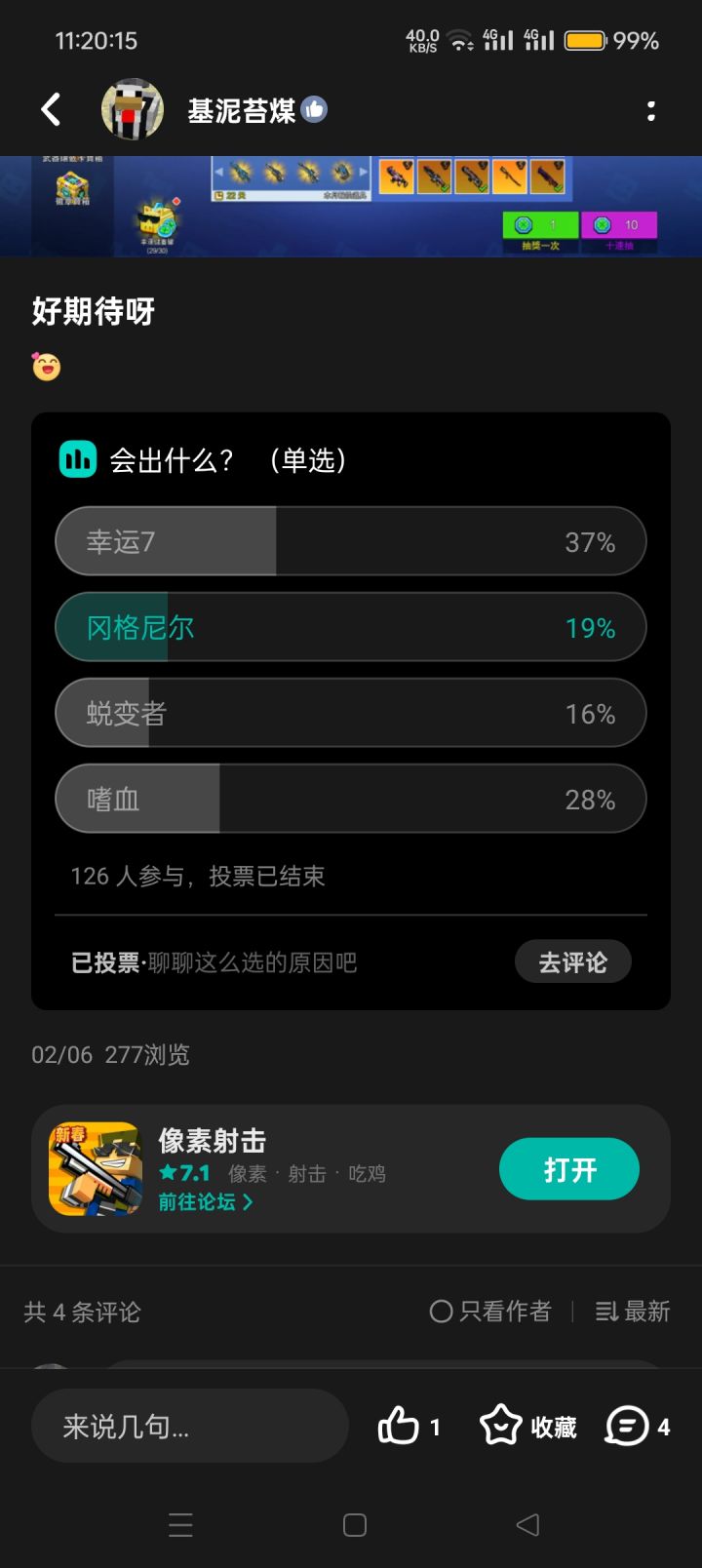The image size is (702, 1568).
Task: Tap the 收藏 star icon
Action: (x=500, y=1425)
